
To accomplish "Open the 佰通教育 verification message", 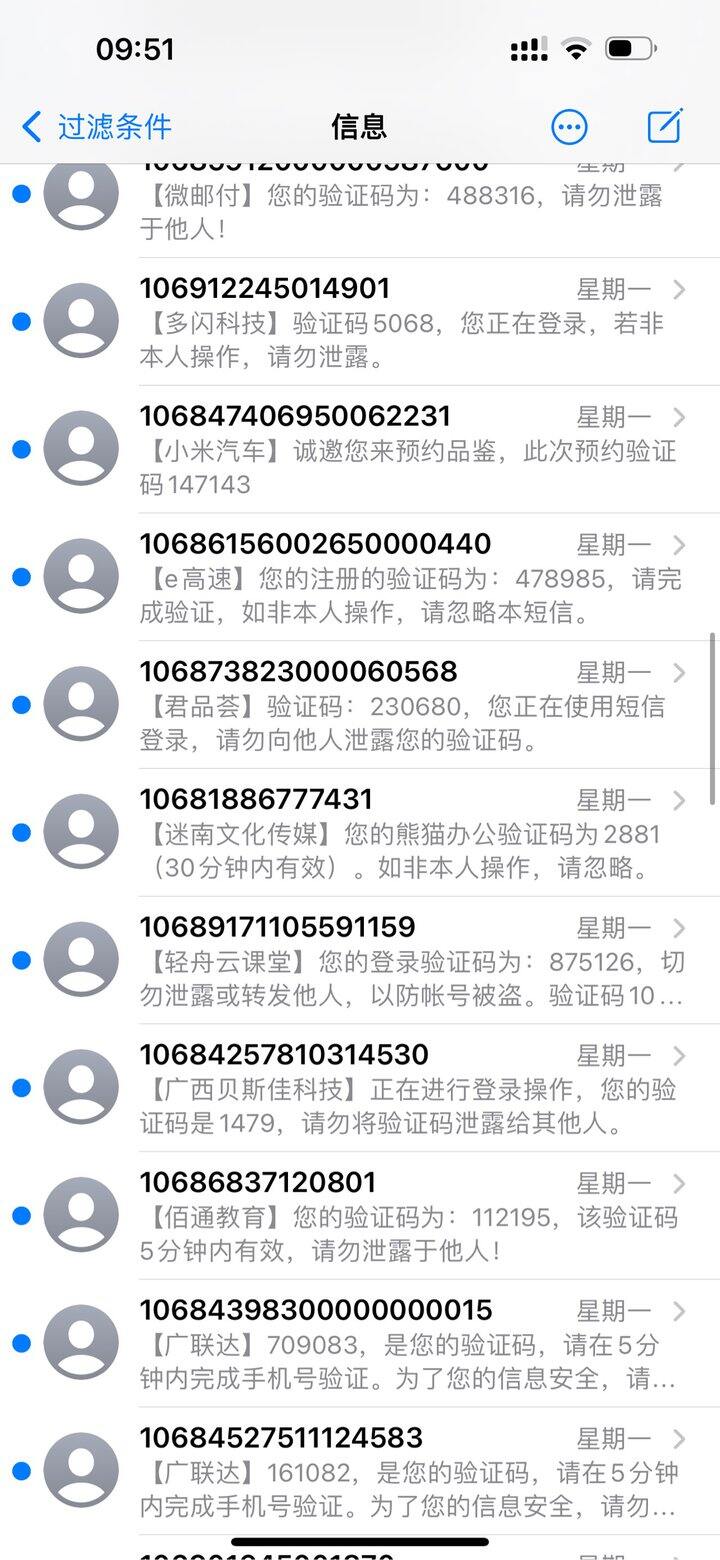I will coord(410,1216).
